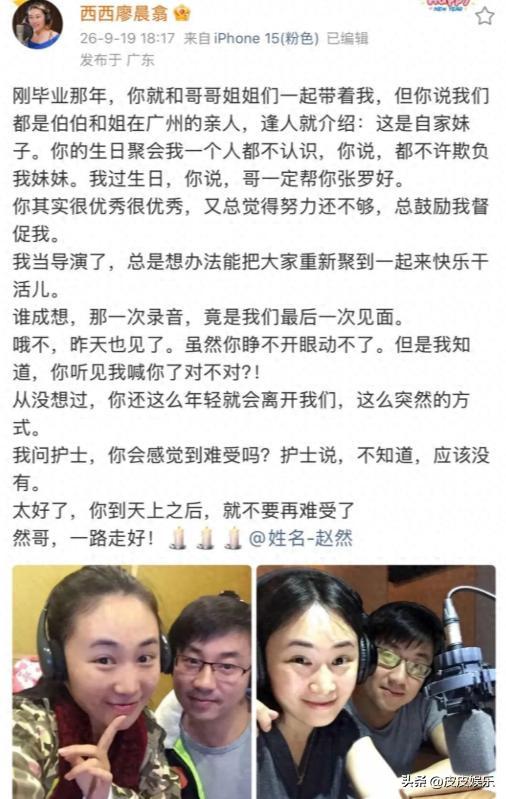Image resolution: width=506 pixels, height=799 pixels.
Task: Tap the star favorite icon
Action: point(485,16)
